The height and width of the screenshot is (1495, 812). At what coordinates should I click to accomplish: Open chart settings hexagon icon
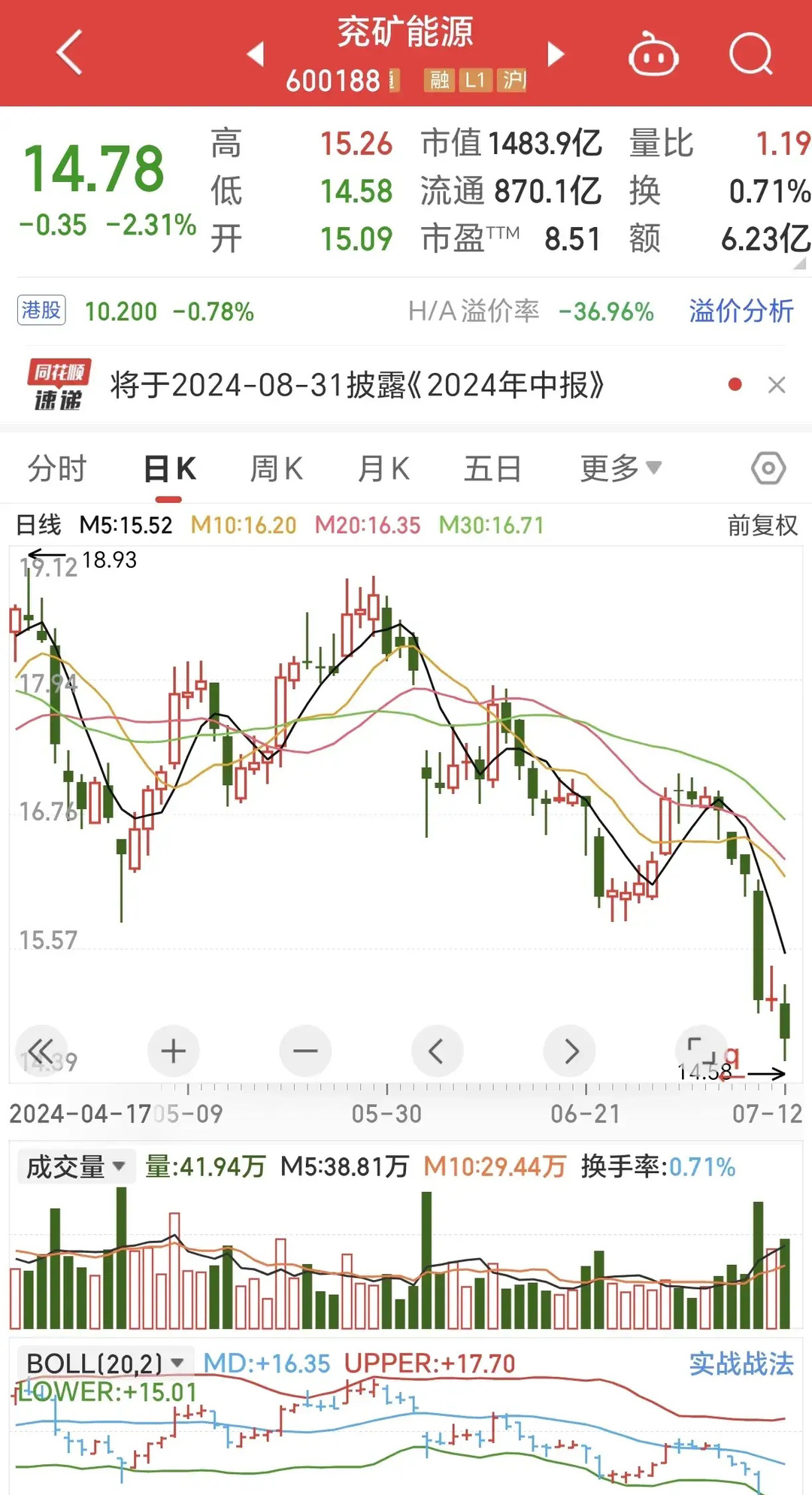[768, 469]
